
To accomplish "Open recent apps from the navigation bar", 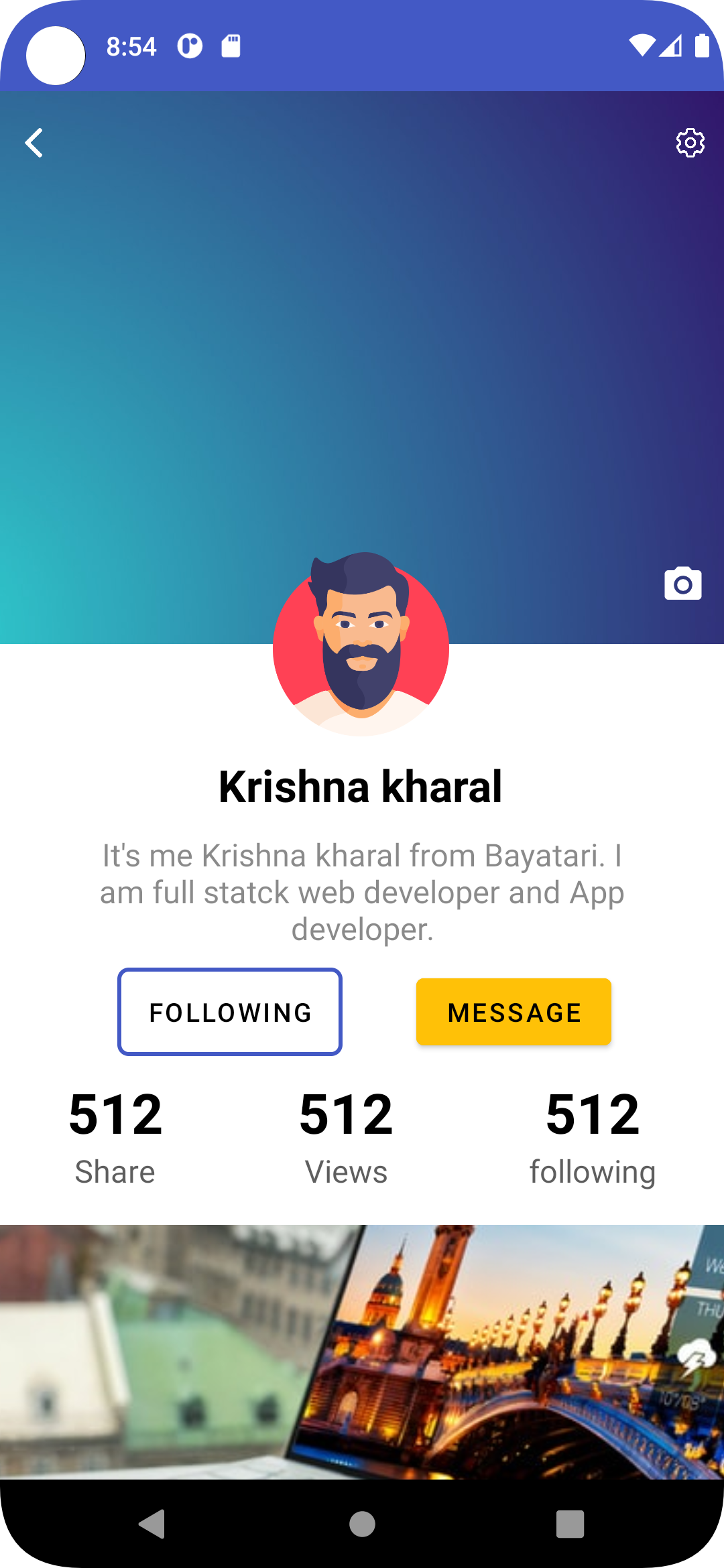I will (570, 1524).
